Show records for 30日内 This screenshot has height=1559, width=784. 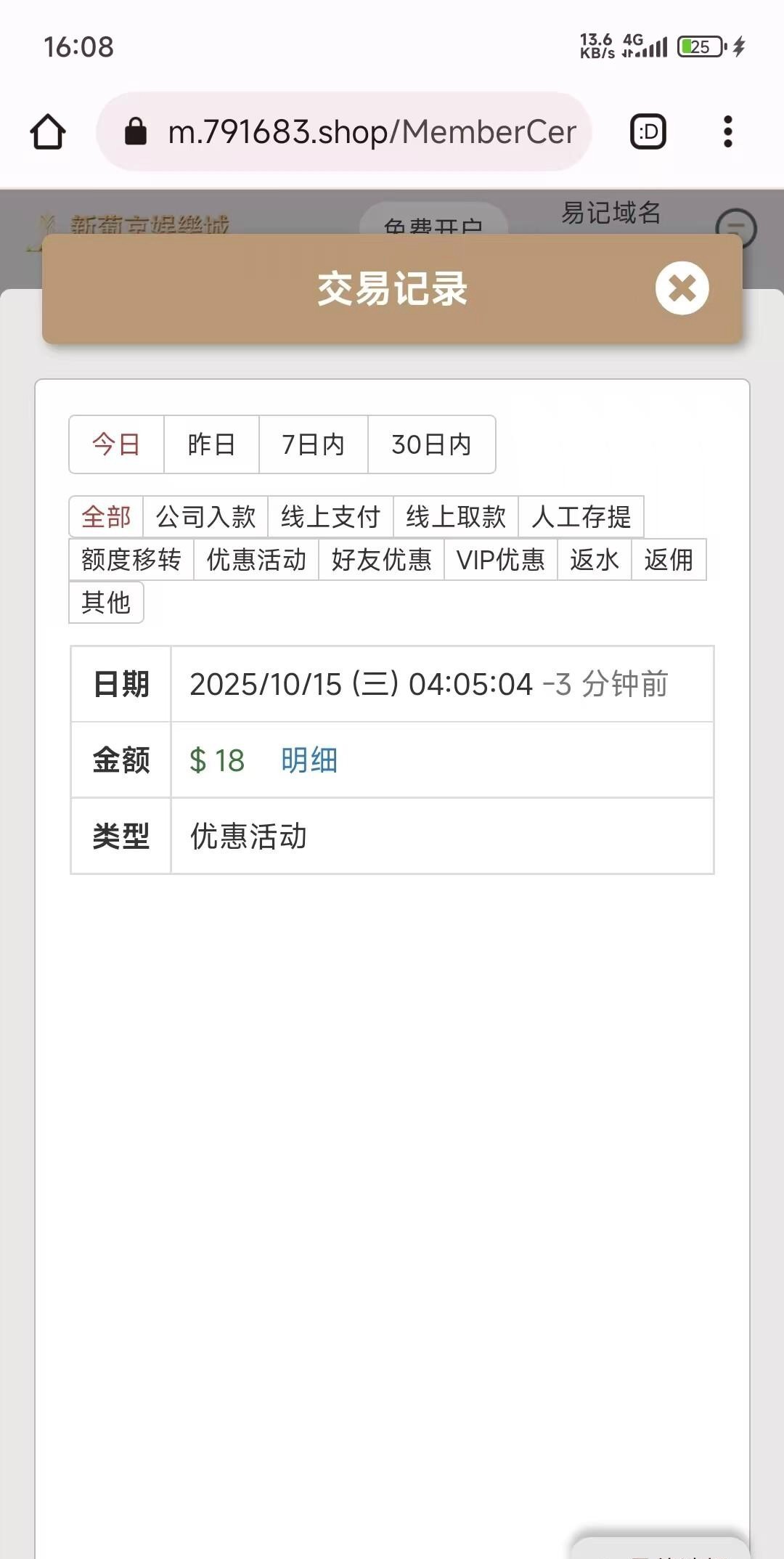431,444
